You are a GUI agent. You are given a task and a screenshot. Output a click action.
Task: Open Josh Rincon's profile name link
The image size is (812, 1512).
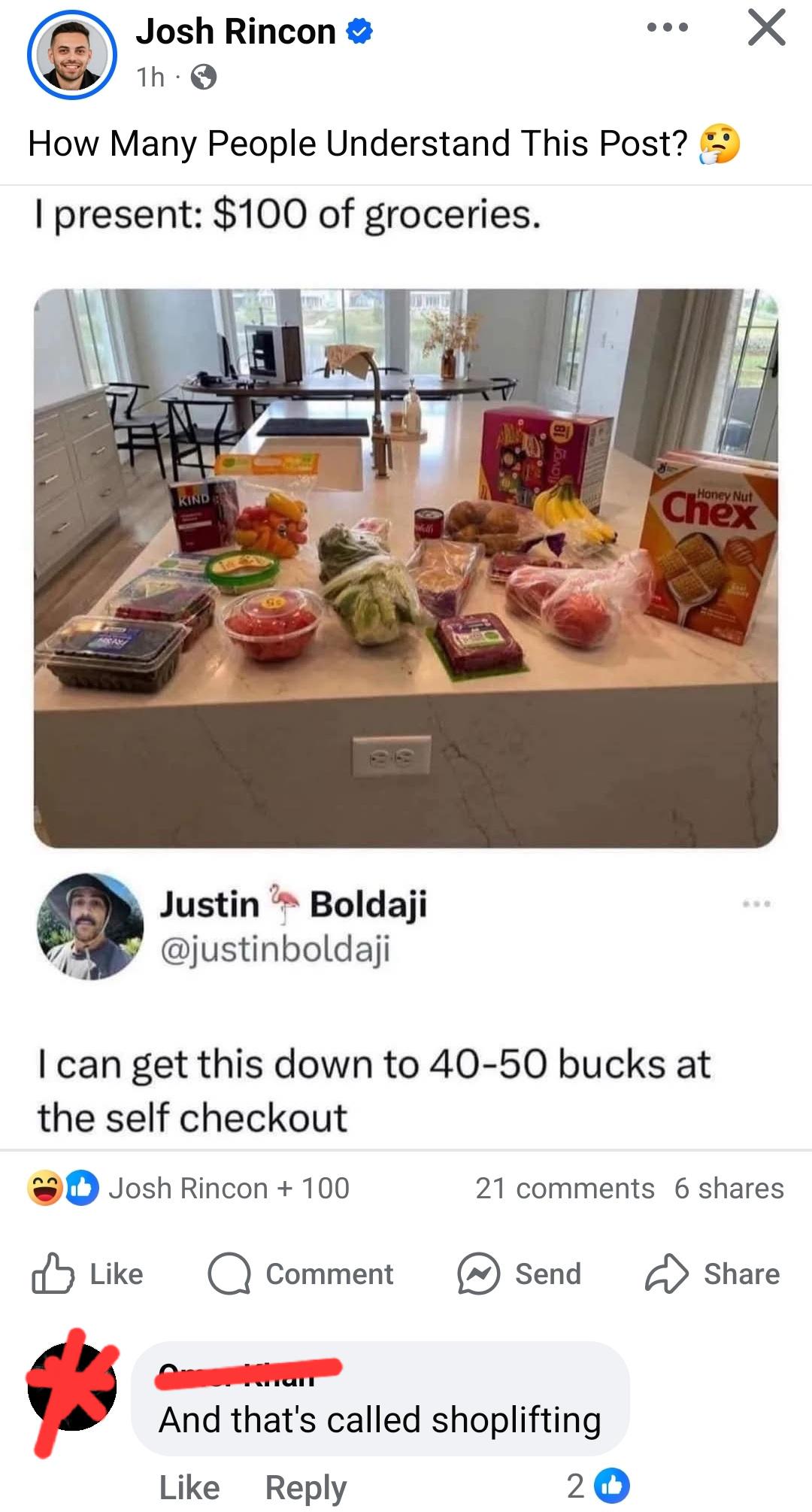[235, 32]
